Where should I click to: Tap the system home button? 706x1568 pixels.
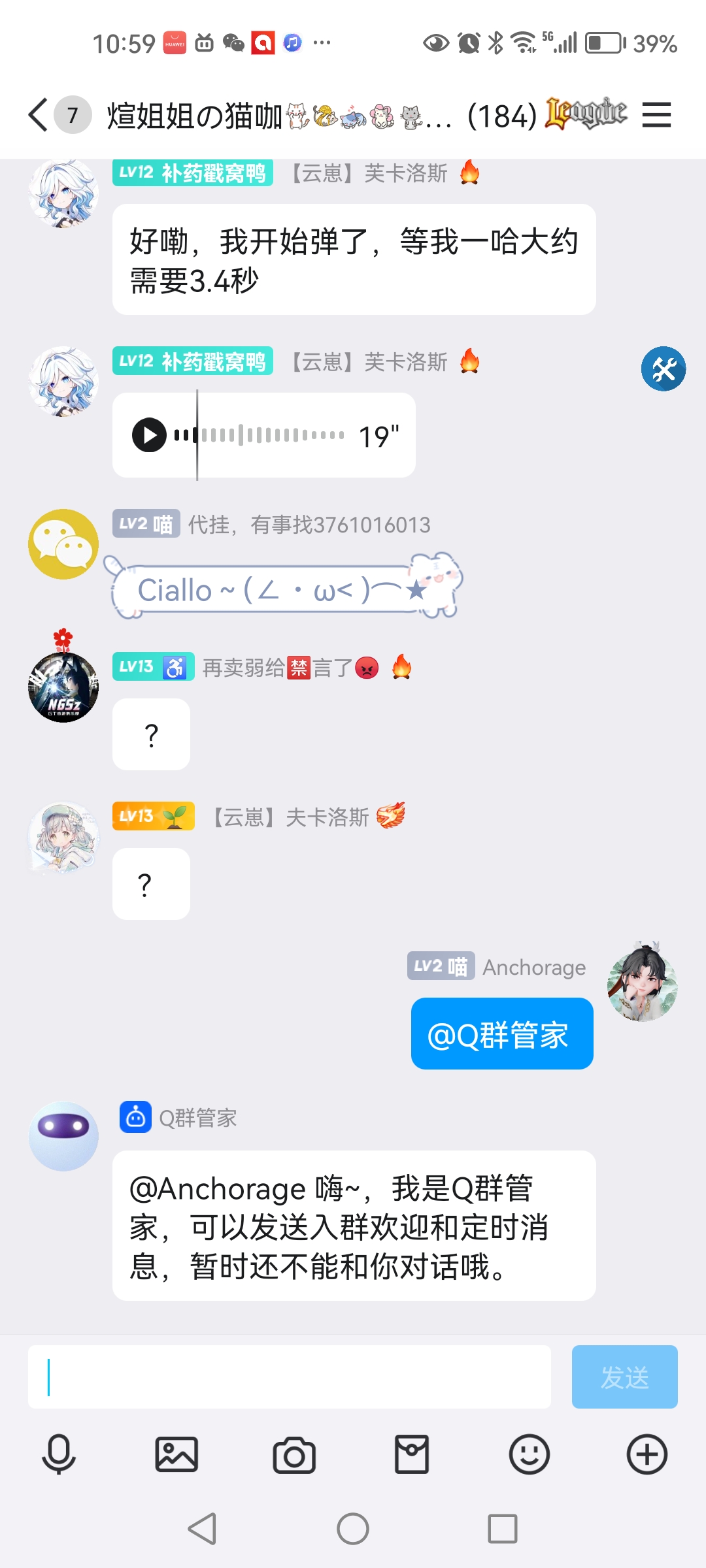tap(353, 1529)
